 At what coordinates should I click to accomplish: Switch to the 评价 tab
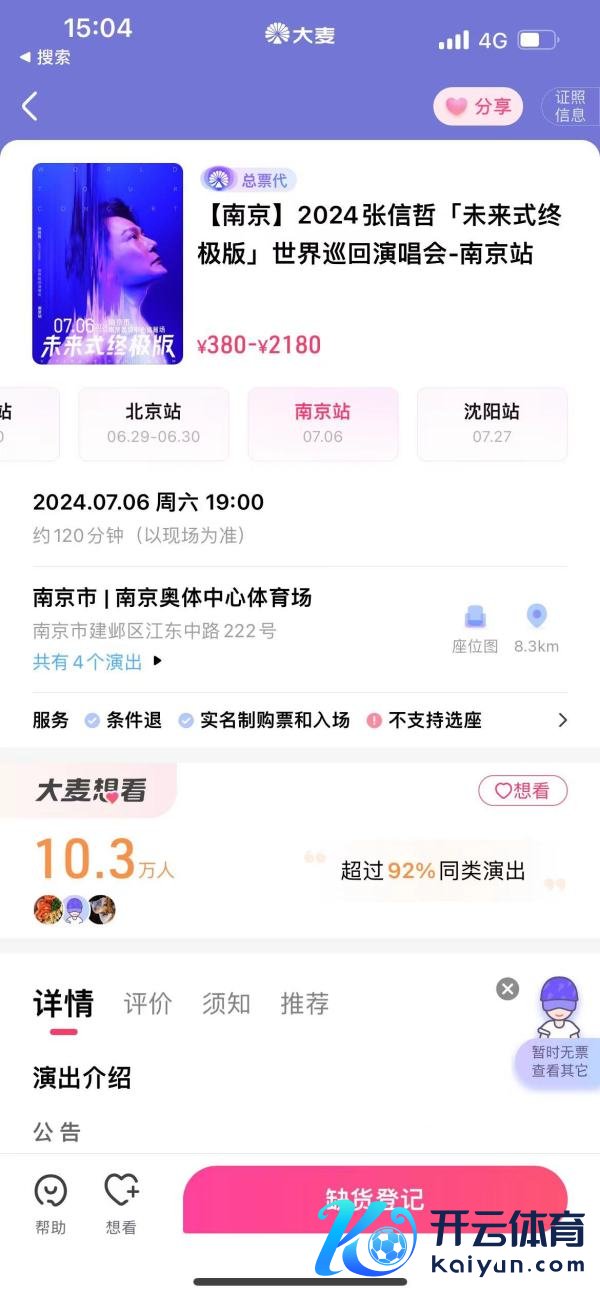point(148,1003)
